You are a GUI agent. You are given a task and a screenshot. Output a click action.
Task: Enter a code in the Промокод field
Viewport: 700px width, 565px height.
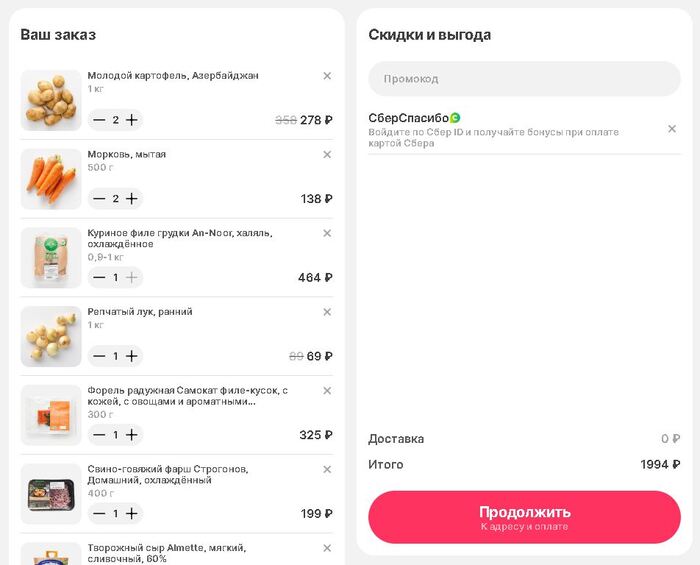point(524,79)
